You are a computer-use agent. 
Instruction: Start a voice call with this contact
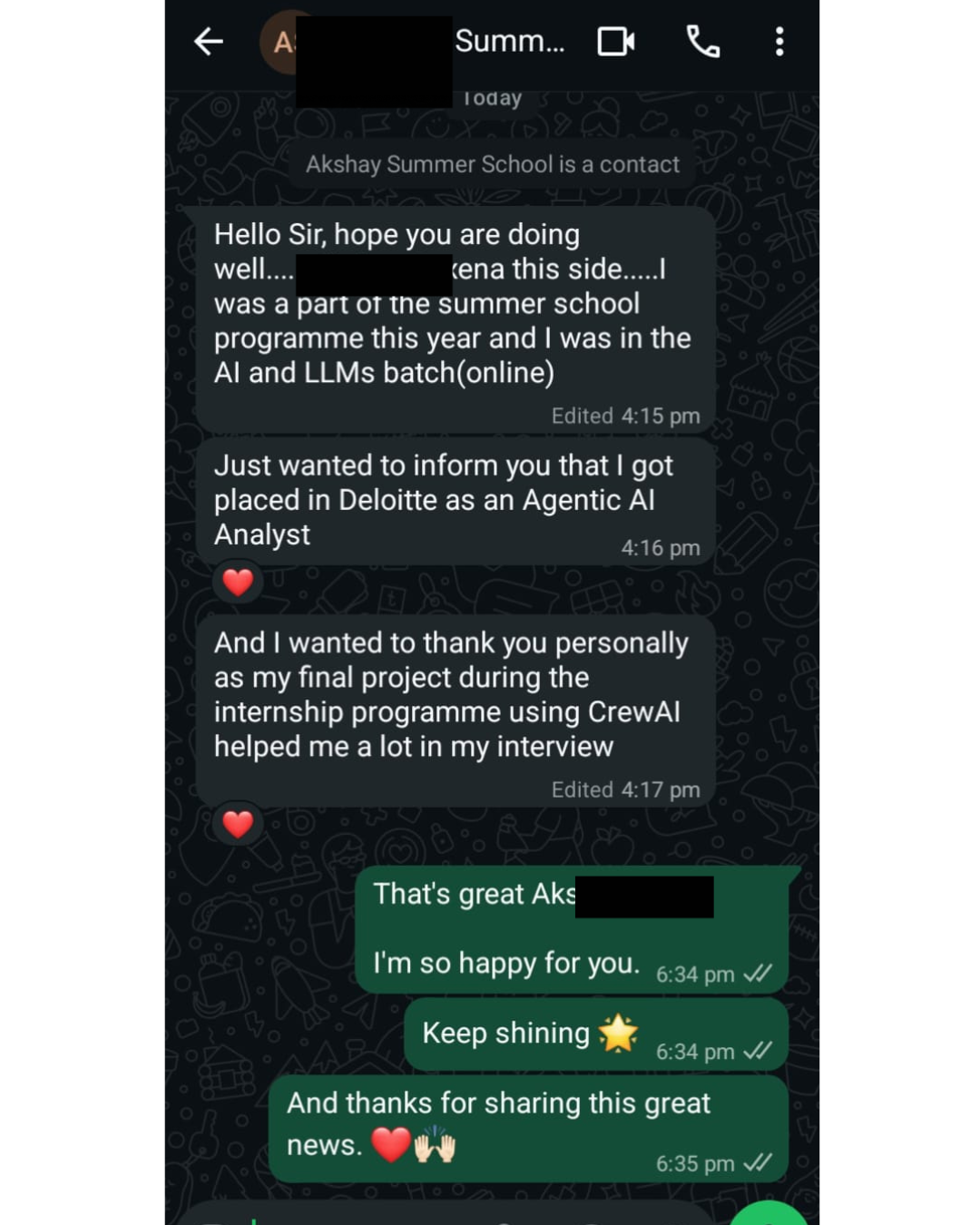(703, 42)
